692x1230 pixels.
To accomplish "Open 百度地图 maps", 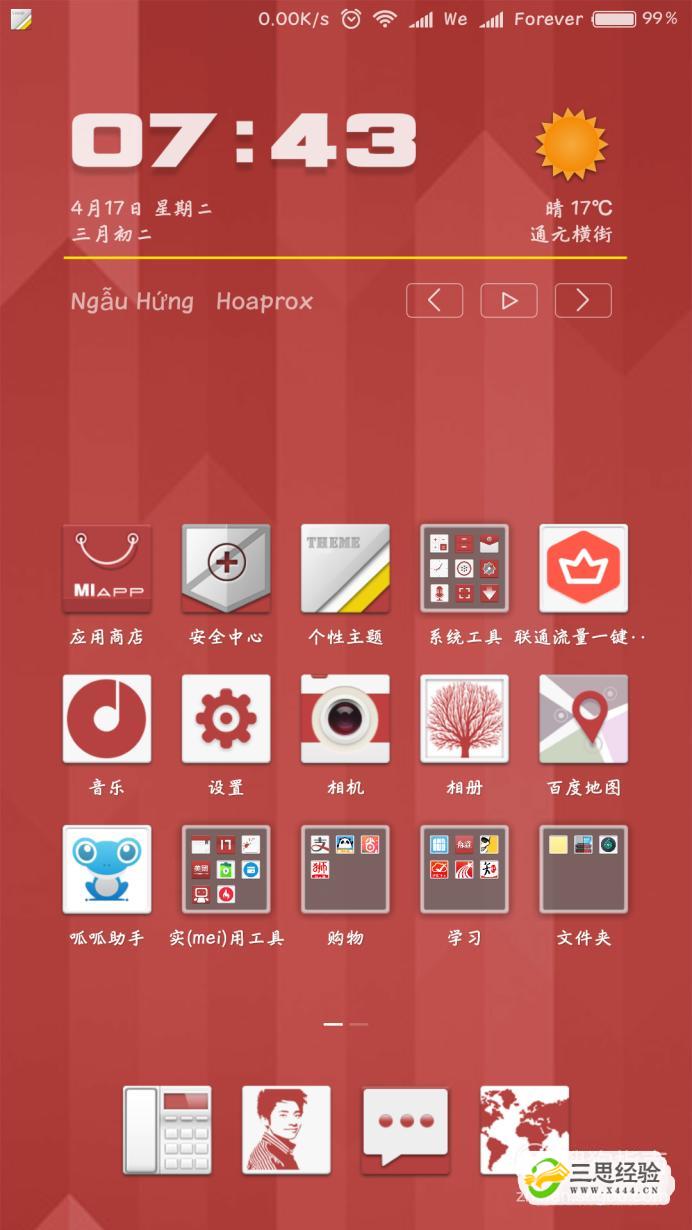I will (x=583, y=718).
